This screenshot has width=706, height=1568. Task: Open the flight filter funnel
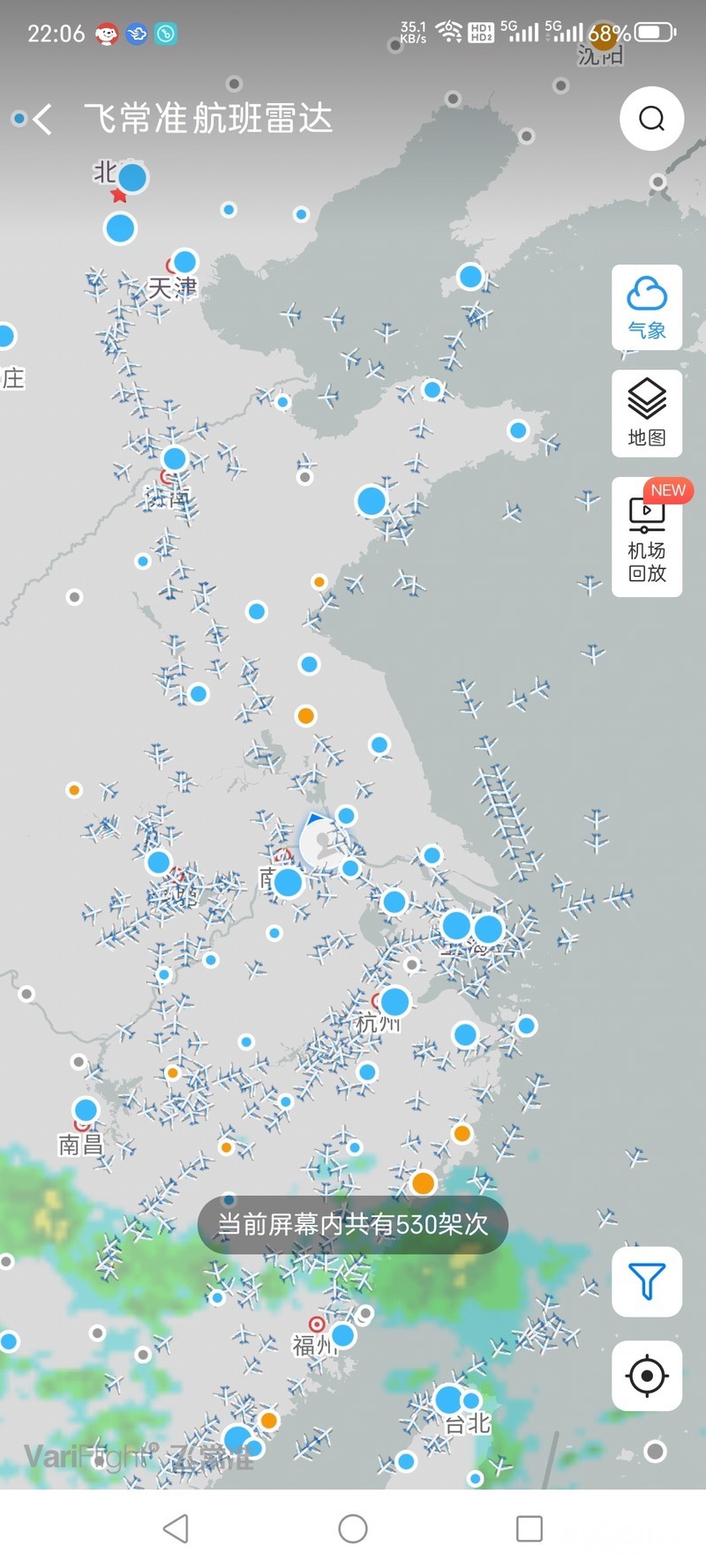(x=647, y=1281)
